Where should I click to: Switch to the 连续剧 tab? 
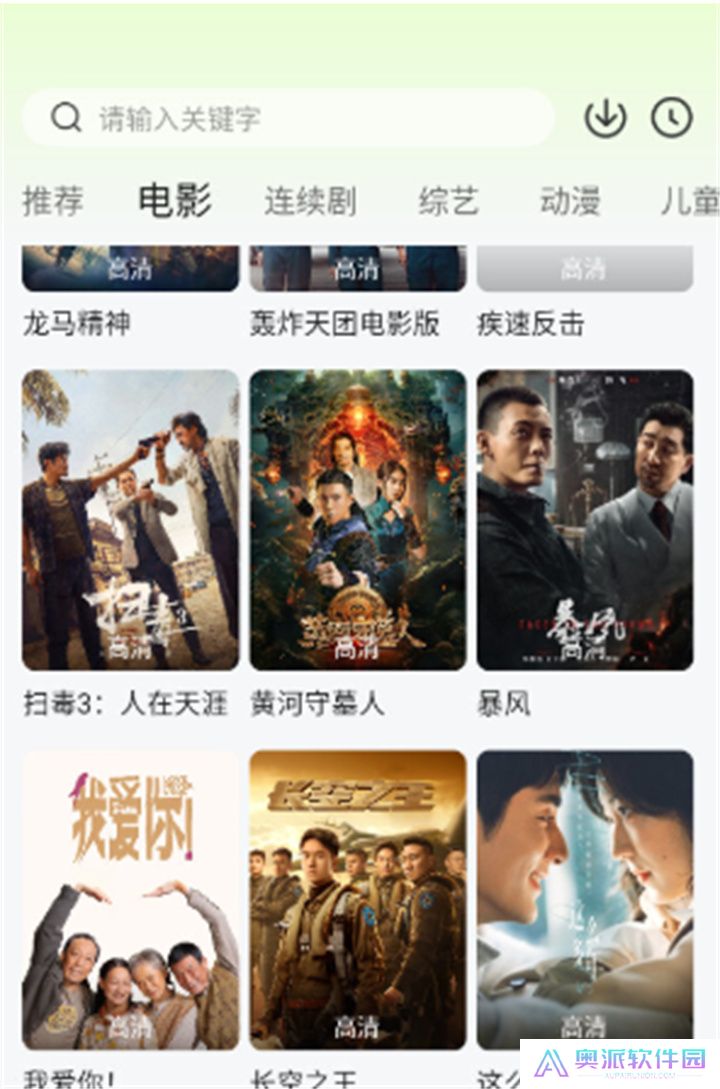(306, 199)
